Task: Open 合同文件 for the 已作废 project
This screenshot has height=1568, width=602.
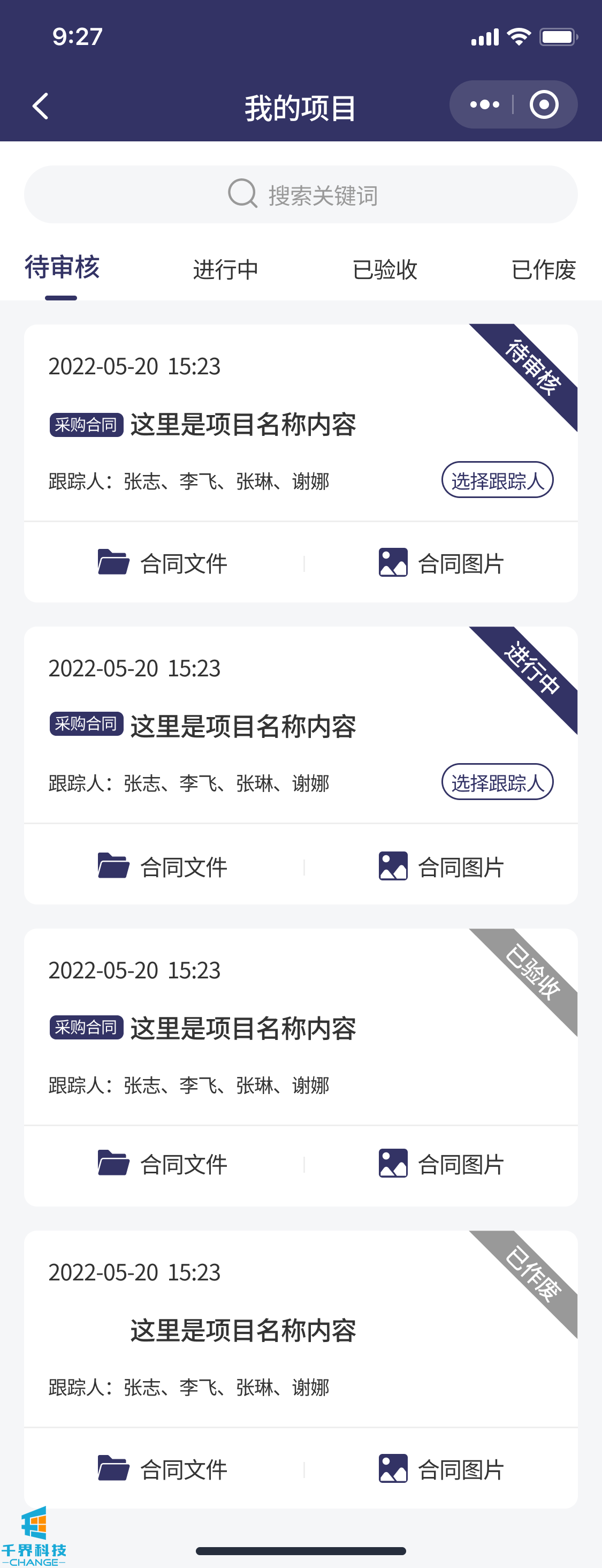Action: 163,1469
